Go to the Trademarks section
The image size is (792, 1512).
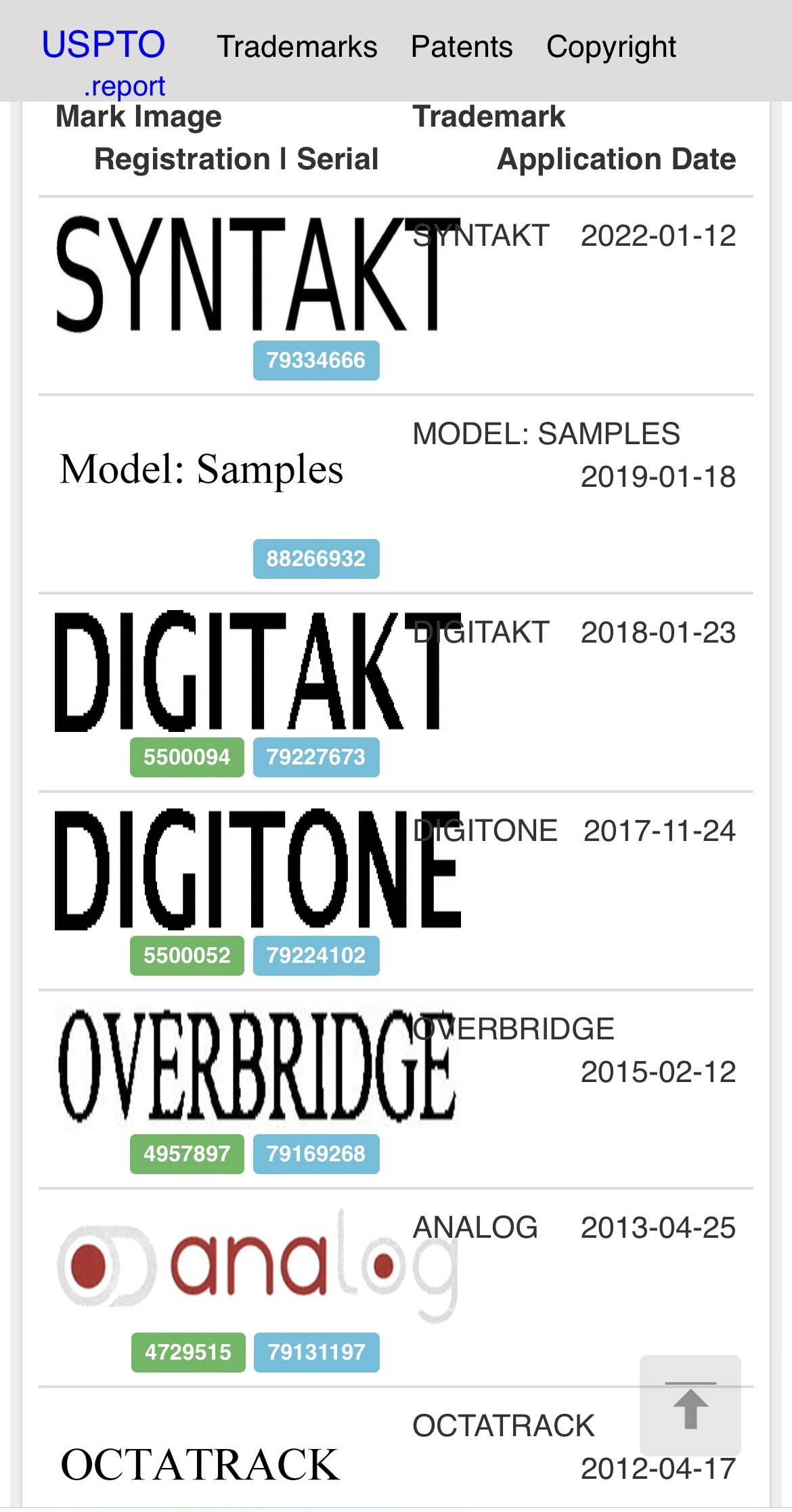[296, 47]
